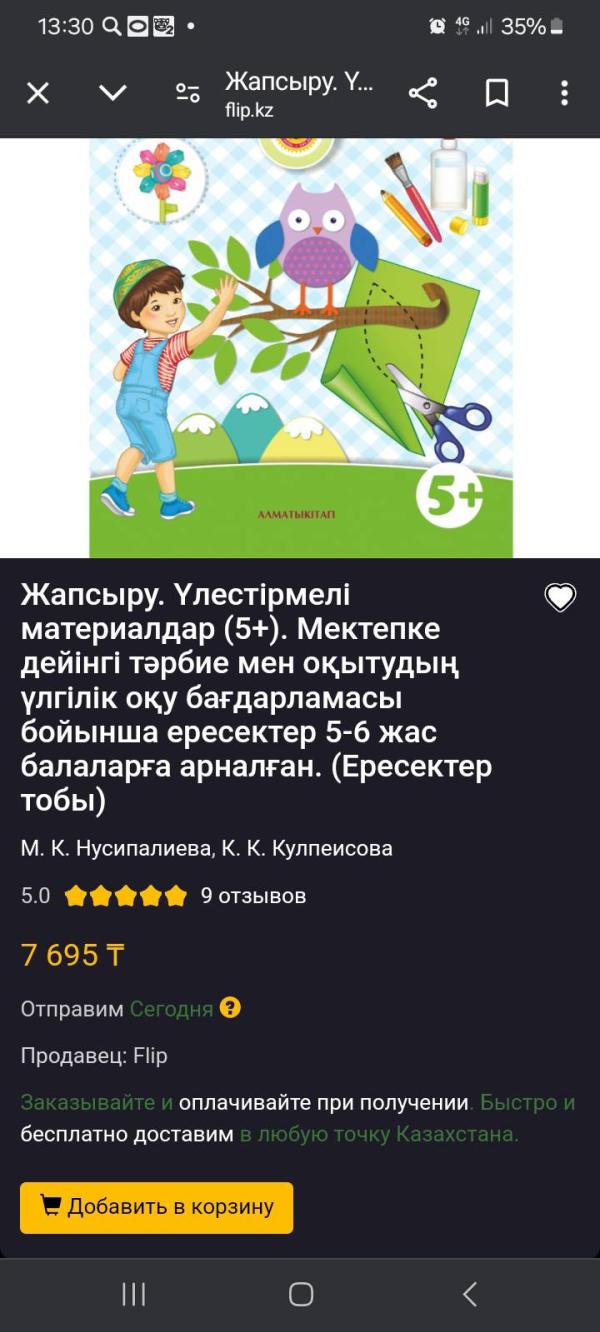Go back using system navigation
600x1332 pixels.
click(469, 1295)
